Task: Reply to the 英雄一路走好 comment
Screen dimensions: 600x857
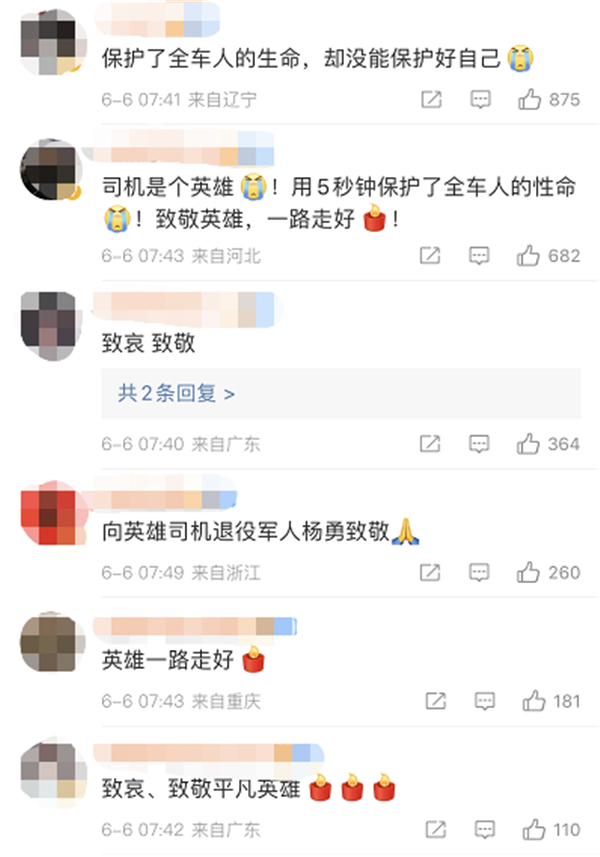Action: click(485, 700)
